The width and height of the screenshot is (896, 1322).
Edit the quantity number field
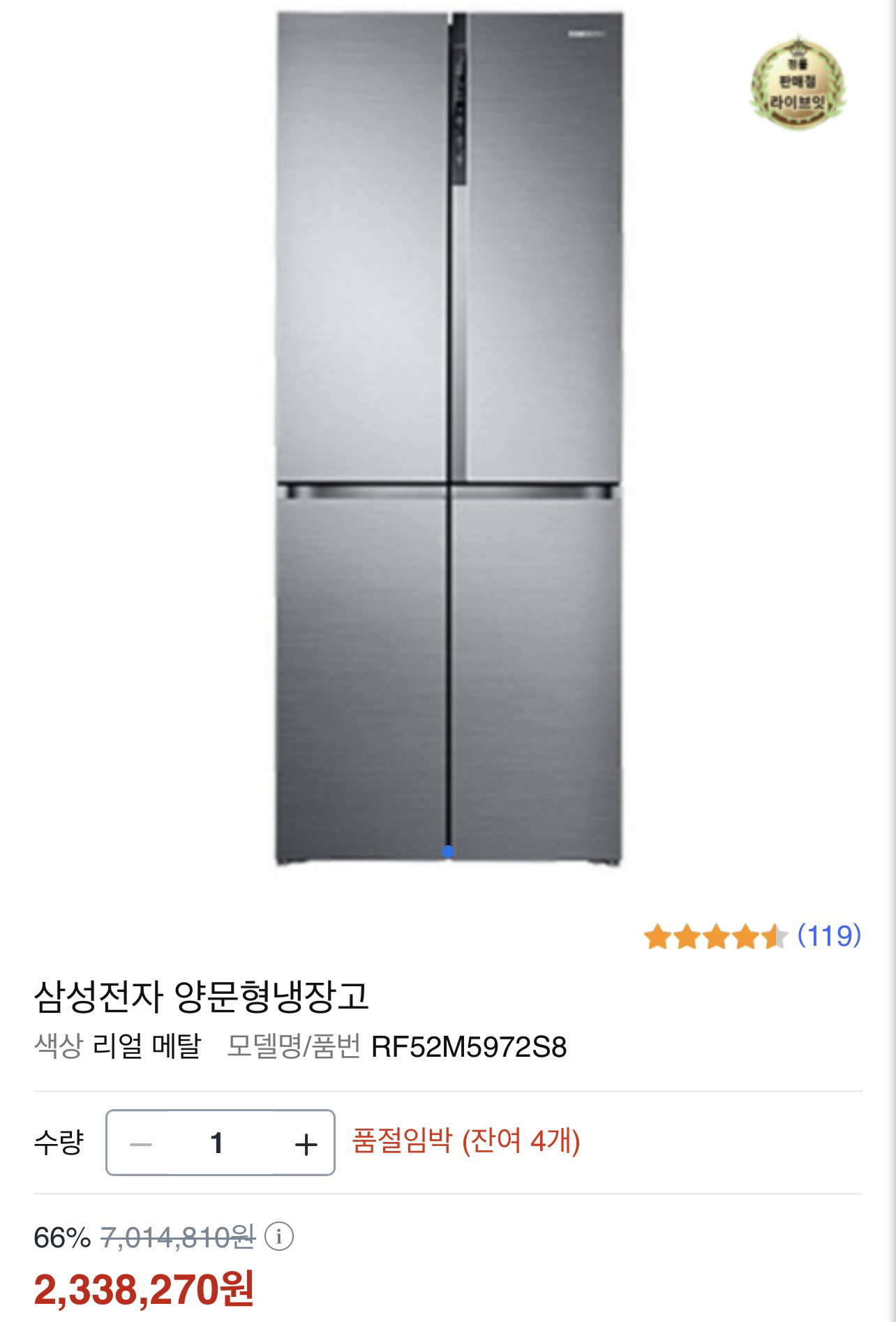tap(217, 1143)
